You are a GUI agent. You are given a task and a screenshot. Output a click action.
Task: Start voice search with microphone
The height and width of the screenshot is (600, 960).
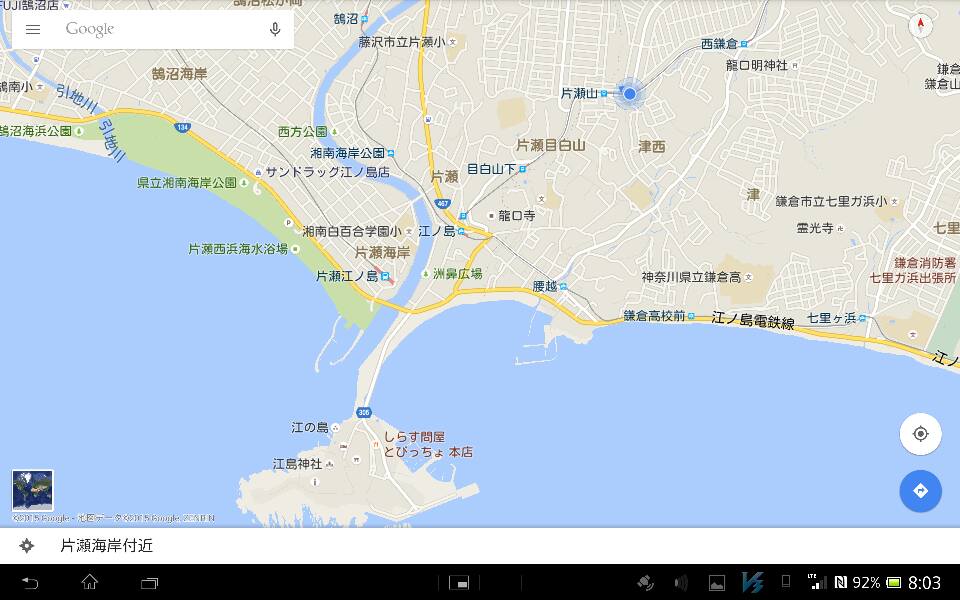tap(275, 29)
